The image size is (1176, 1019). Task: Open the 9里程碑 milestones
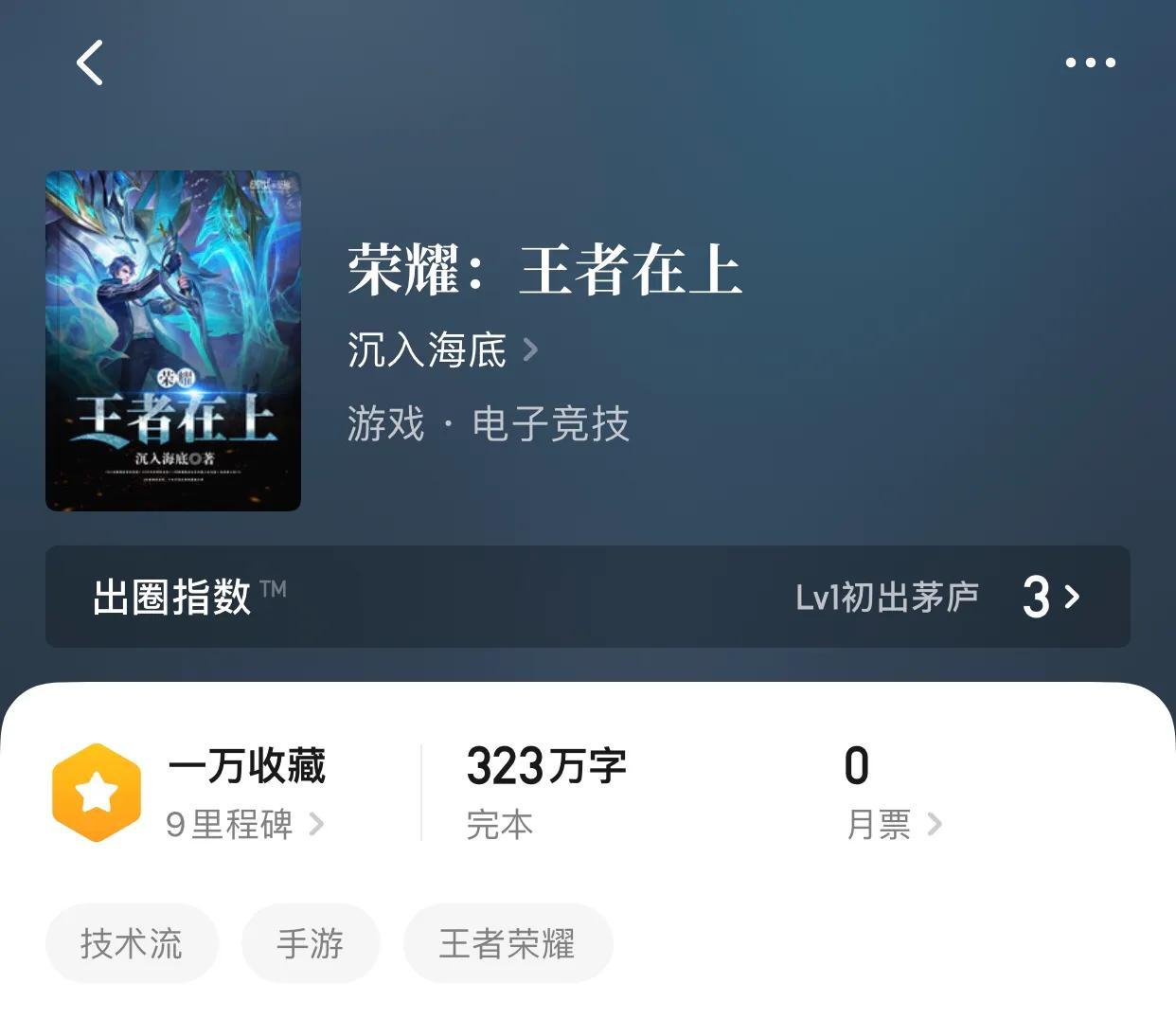click(244, 825)
